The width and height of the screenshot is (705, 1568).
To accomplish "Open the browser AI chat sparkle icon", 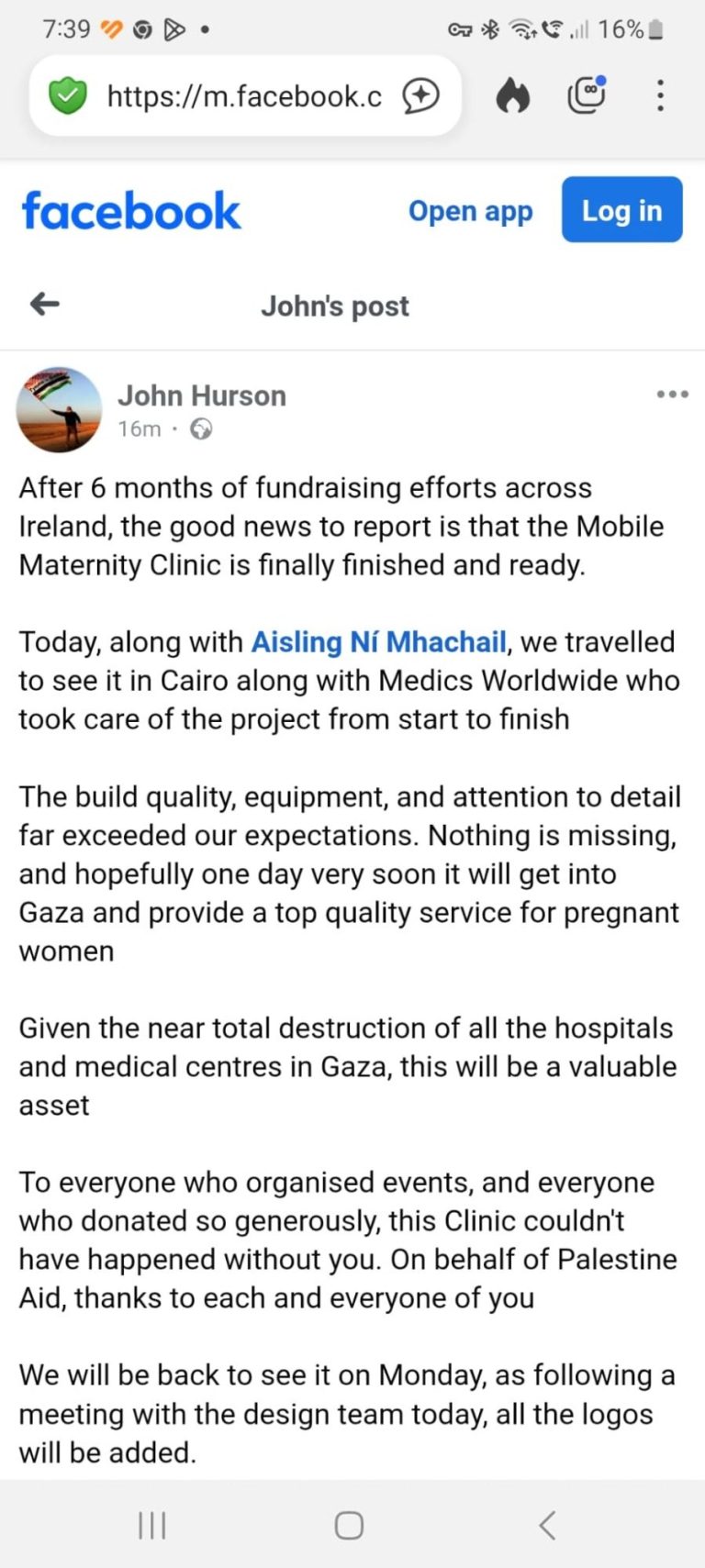I will pyautogui.click(x=421, y=96).
